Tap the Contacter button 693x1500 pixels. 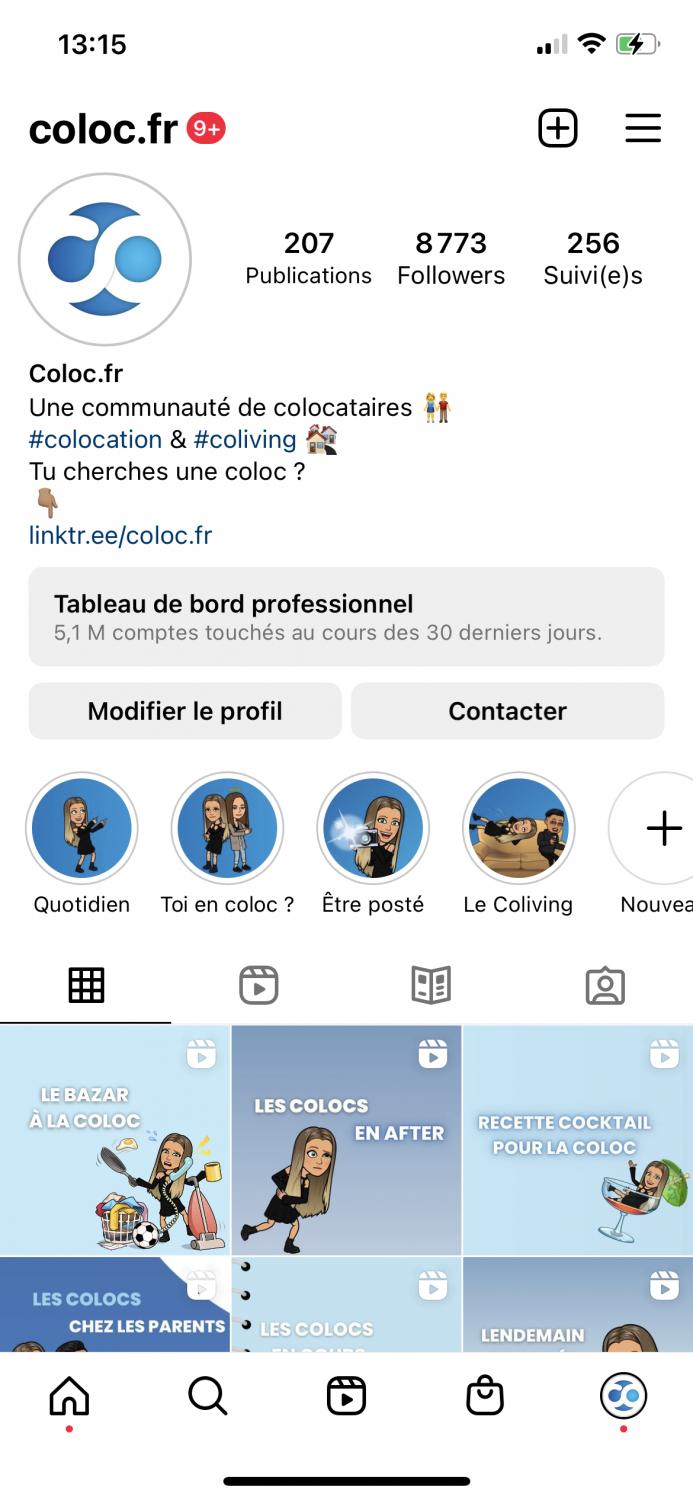pyautogui.click(x=507, y=711)
